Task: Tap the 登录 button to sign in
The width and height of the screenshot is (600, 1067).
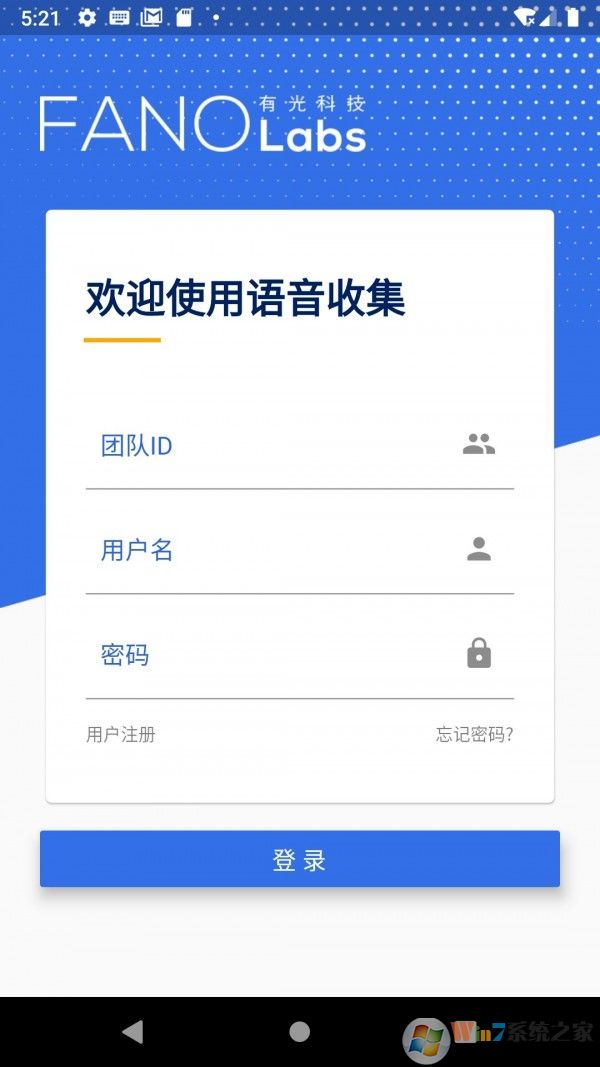Action: [x=300, y=859]
